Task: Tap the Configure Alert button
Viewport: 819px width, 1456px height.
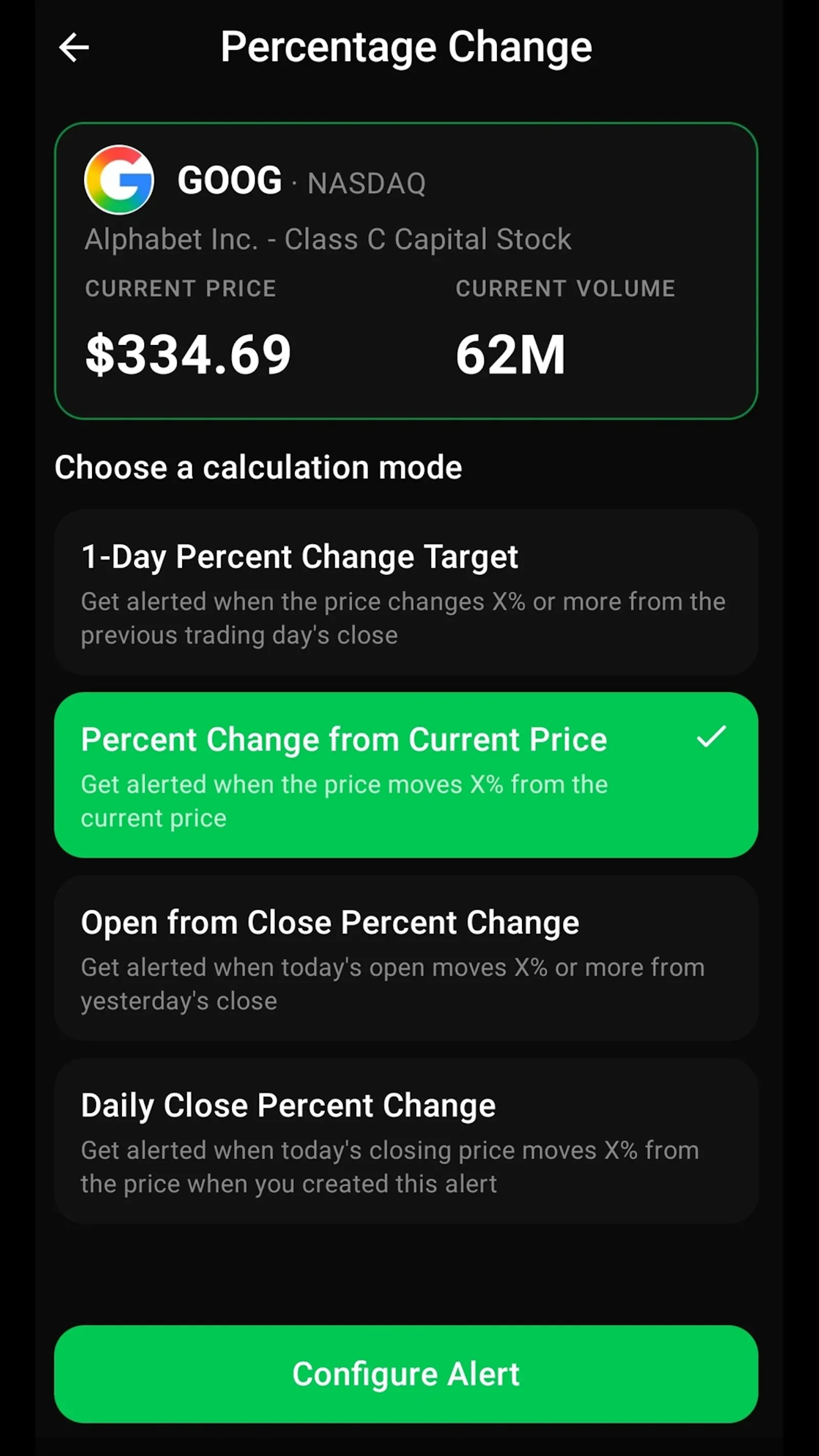Action: click(x=406, y=1374)
